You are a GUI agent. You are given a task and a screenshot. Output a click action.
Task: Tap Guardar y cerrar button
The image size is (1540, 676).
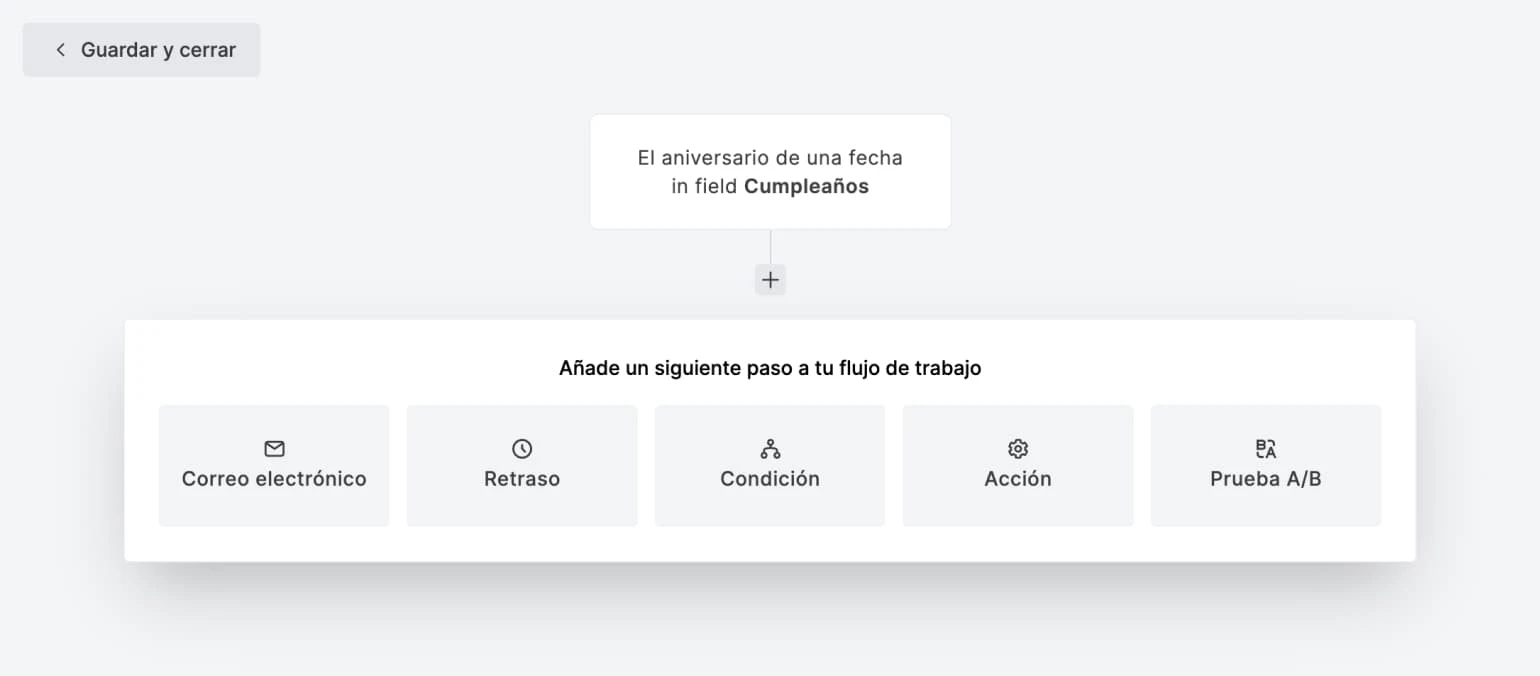(142, 50)
